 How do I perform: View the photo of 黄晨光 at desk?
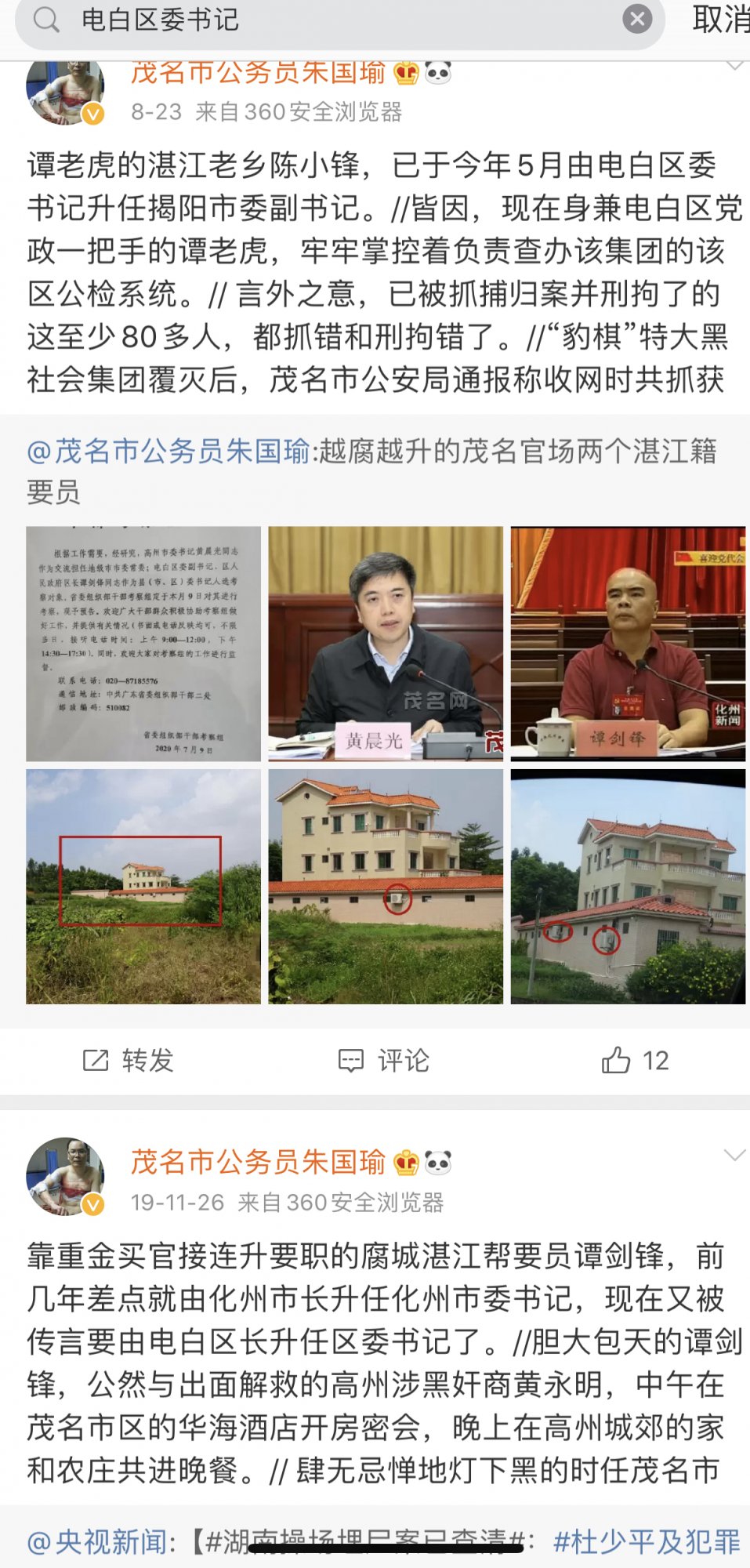point(386,644)
